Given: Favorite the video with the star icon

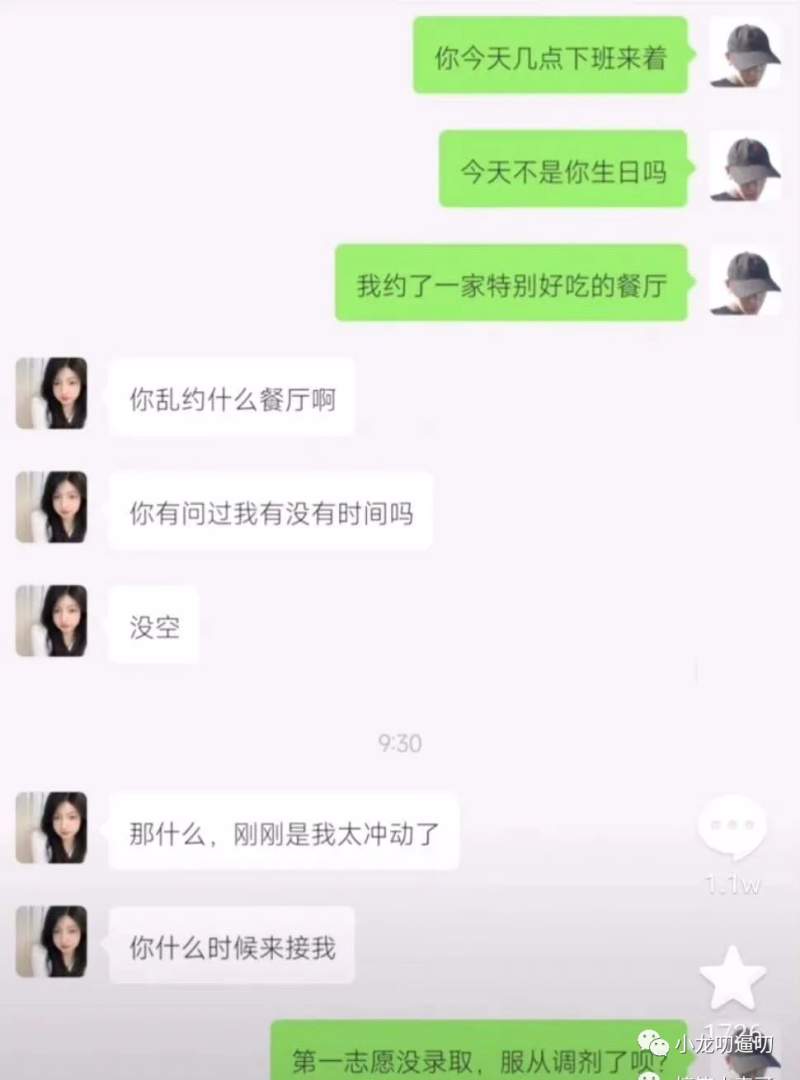Looking at the screenshot, I should (732, 979).
